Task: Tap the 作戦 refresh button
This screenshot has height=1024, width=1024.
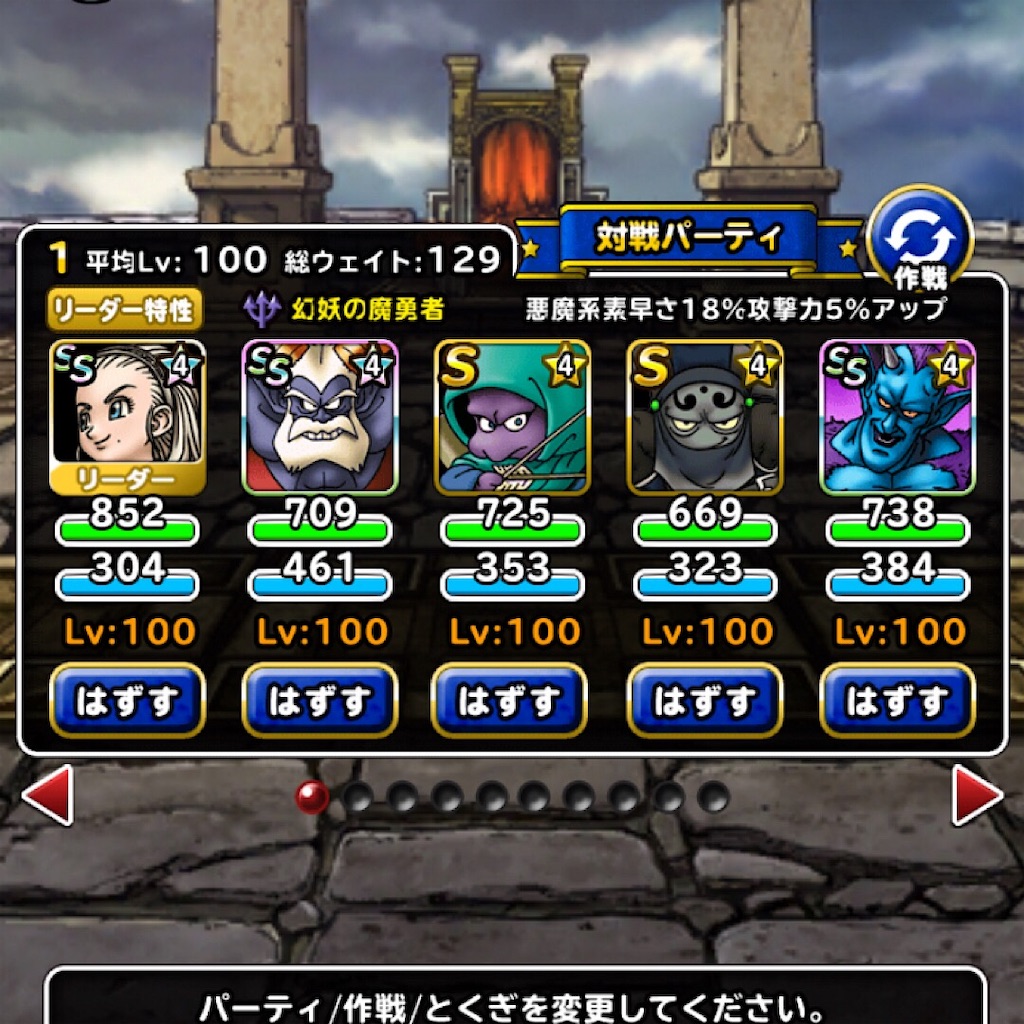Action: [920, 240]
